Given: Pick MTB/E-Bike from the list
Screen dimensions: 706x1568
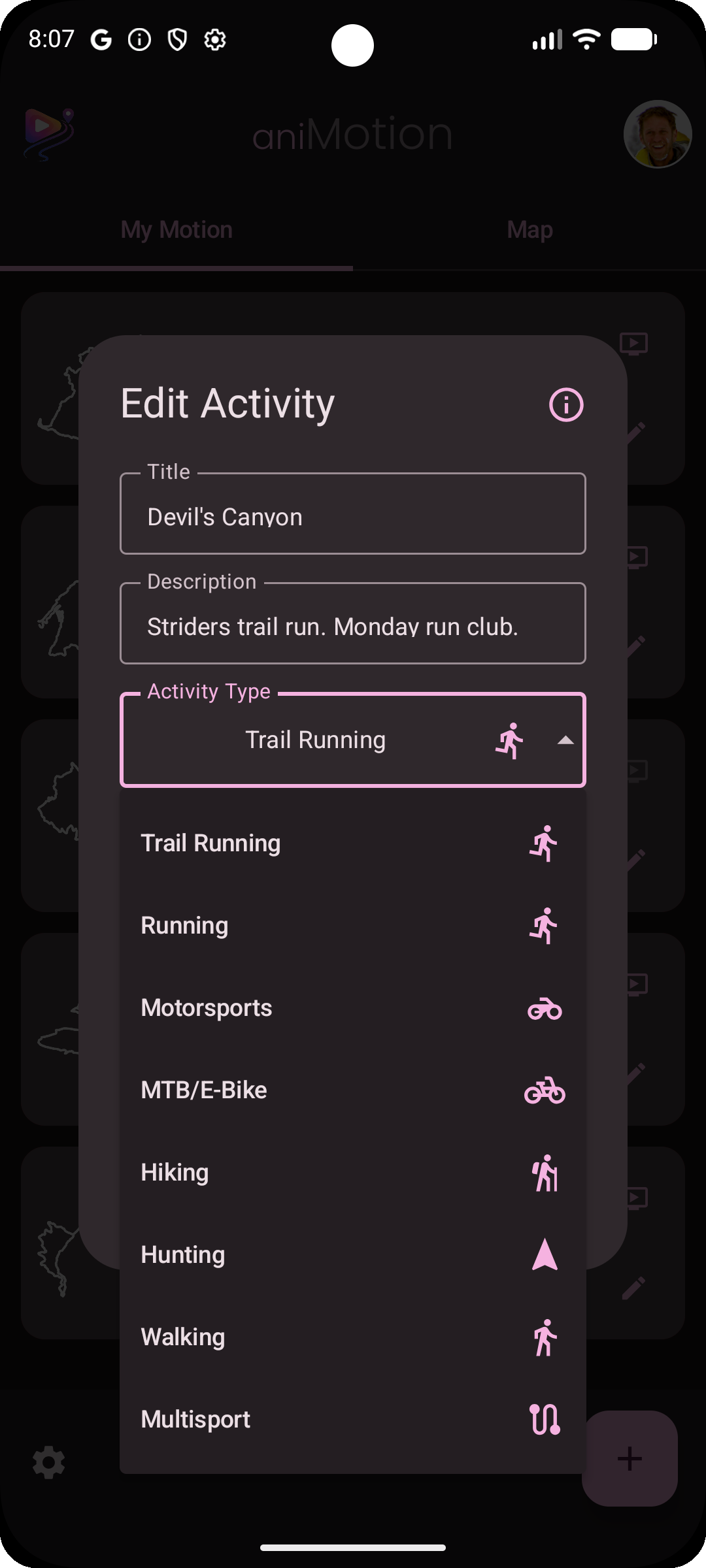Looking at the screenshot, I should click(353, 1090).
